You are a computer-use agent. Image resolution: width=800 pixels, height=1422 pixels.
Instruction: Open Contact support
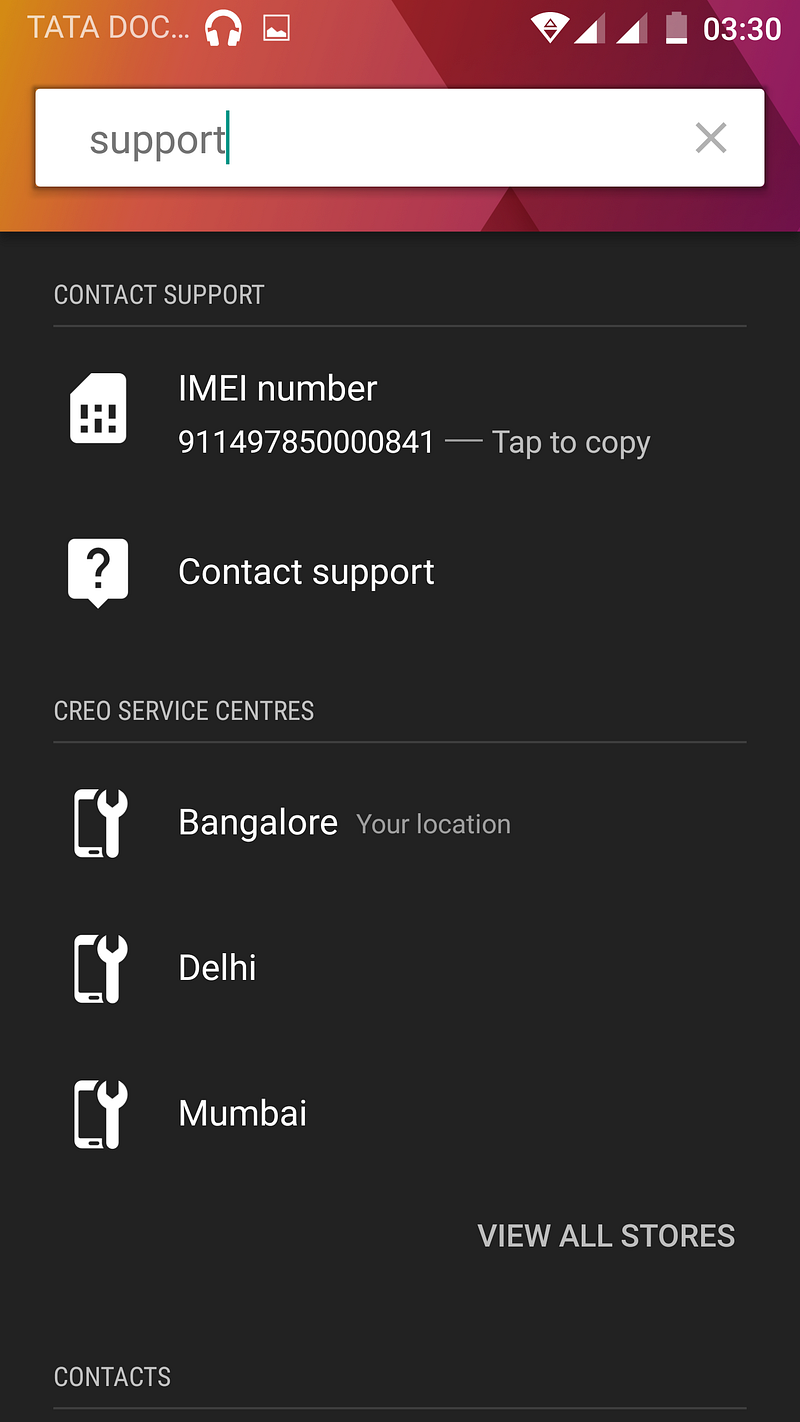(x=306, y=572)
